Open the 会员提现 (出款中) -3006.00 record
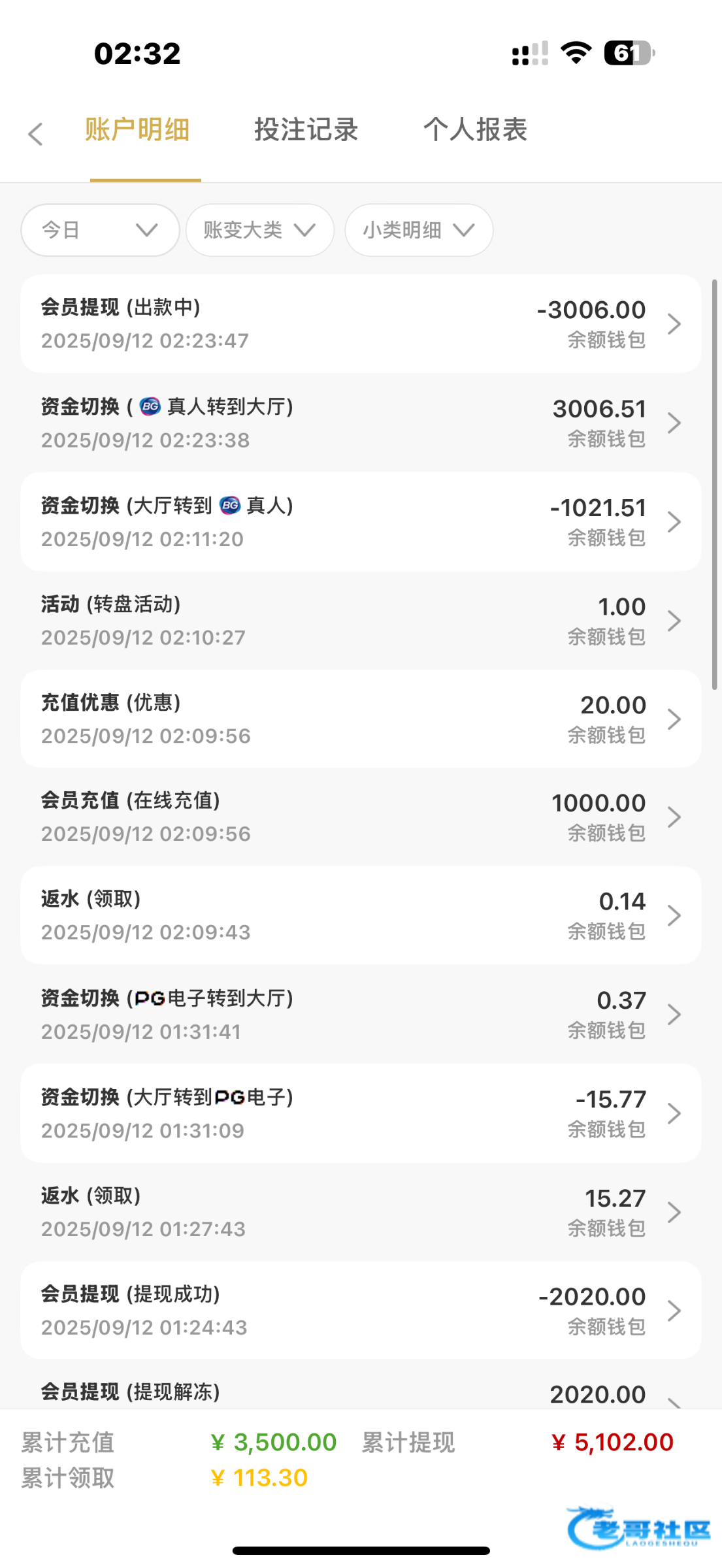The width and height of the screenshot is (722, 1568). (x=361, y=324)
